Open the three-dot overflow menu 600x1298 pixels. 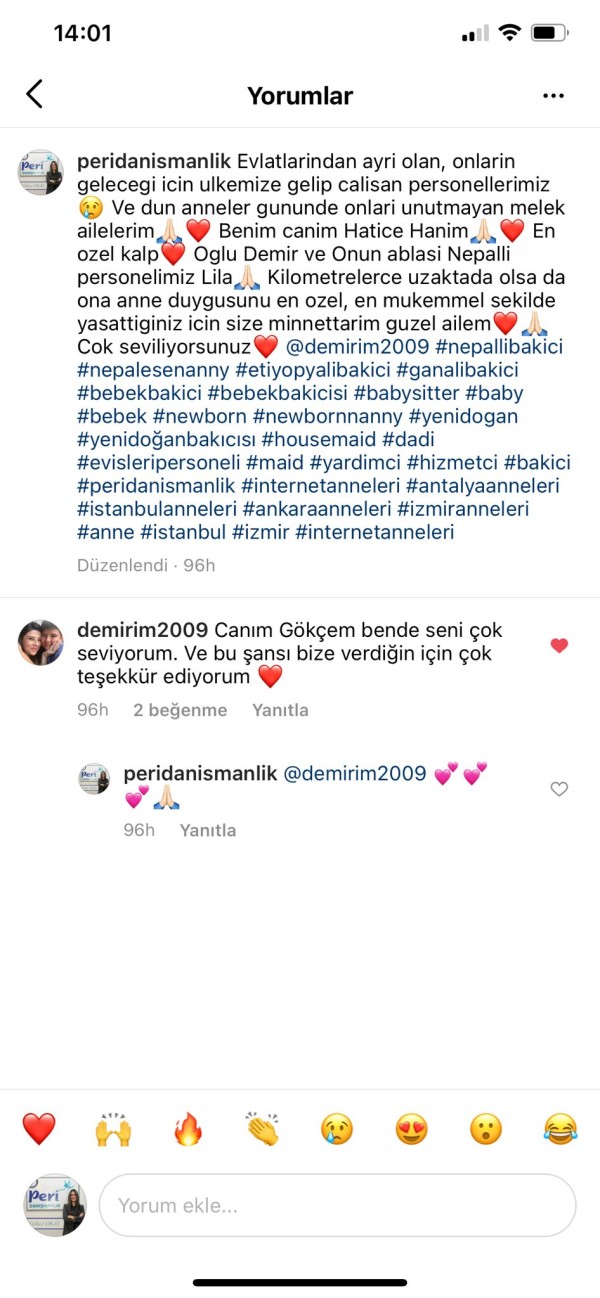click(553, 96)
